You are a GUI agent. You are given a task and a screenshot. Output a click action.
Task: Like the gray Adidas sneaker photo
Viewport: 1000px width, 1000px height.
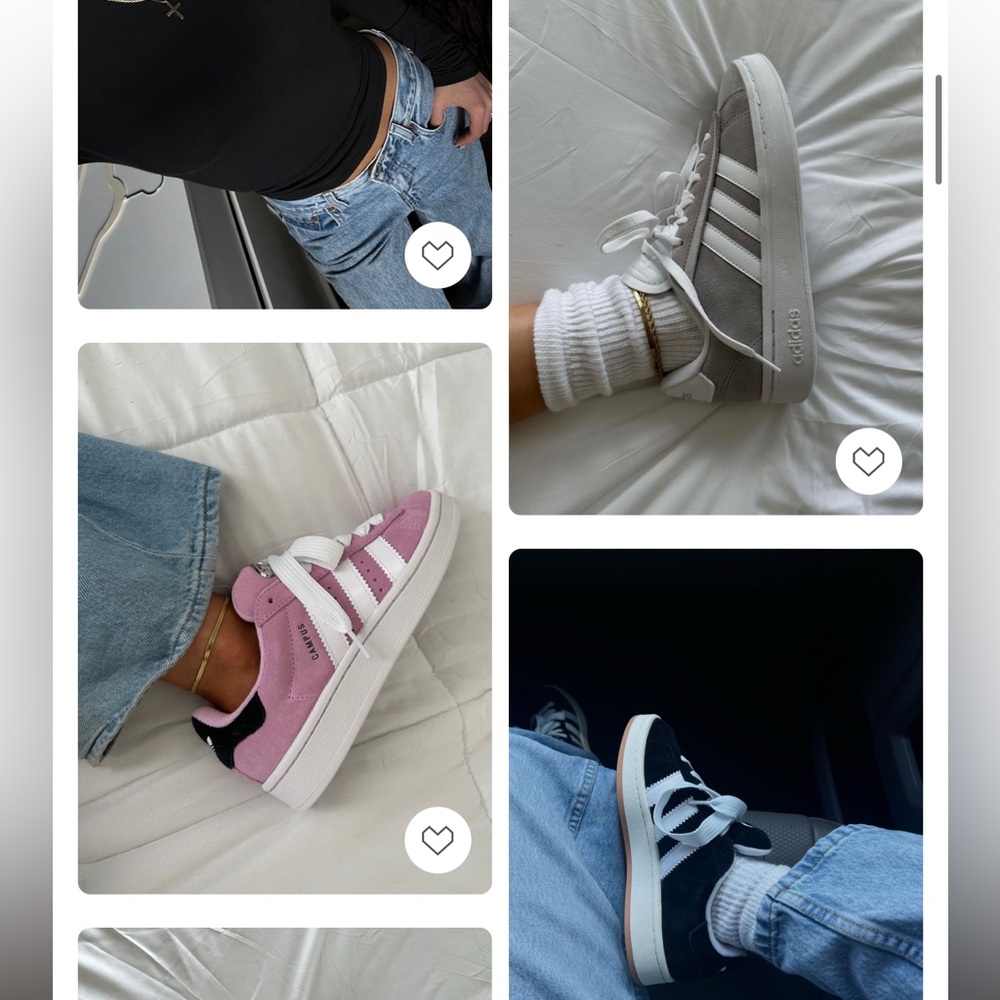point(868,461)
